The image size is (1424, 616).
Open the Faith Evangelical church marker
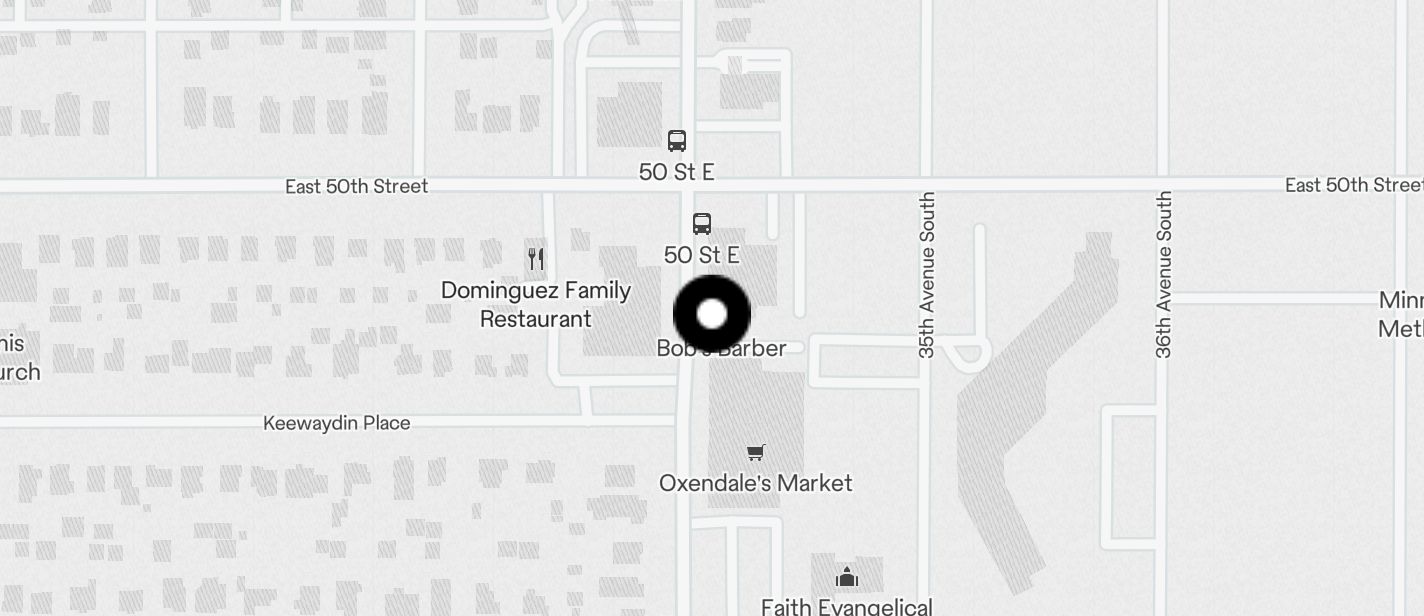click(847, 576)
